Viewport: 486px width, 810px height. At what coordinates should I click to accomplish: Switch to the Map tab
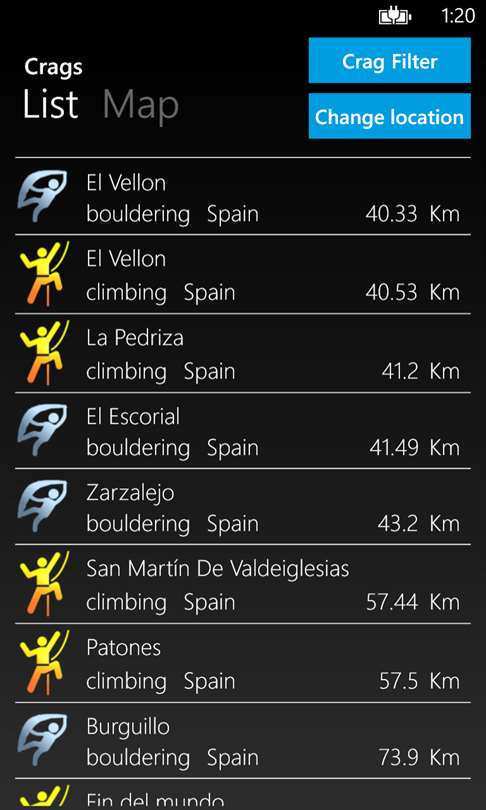coord(140,104)
